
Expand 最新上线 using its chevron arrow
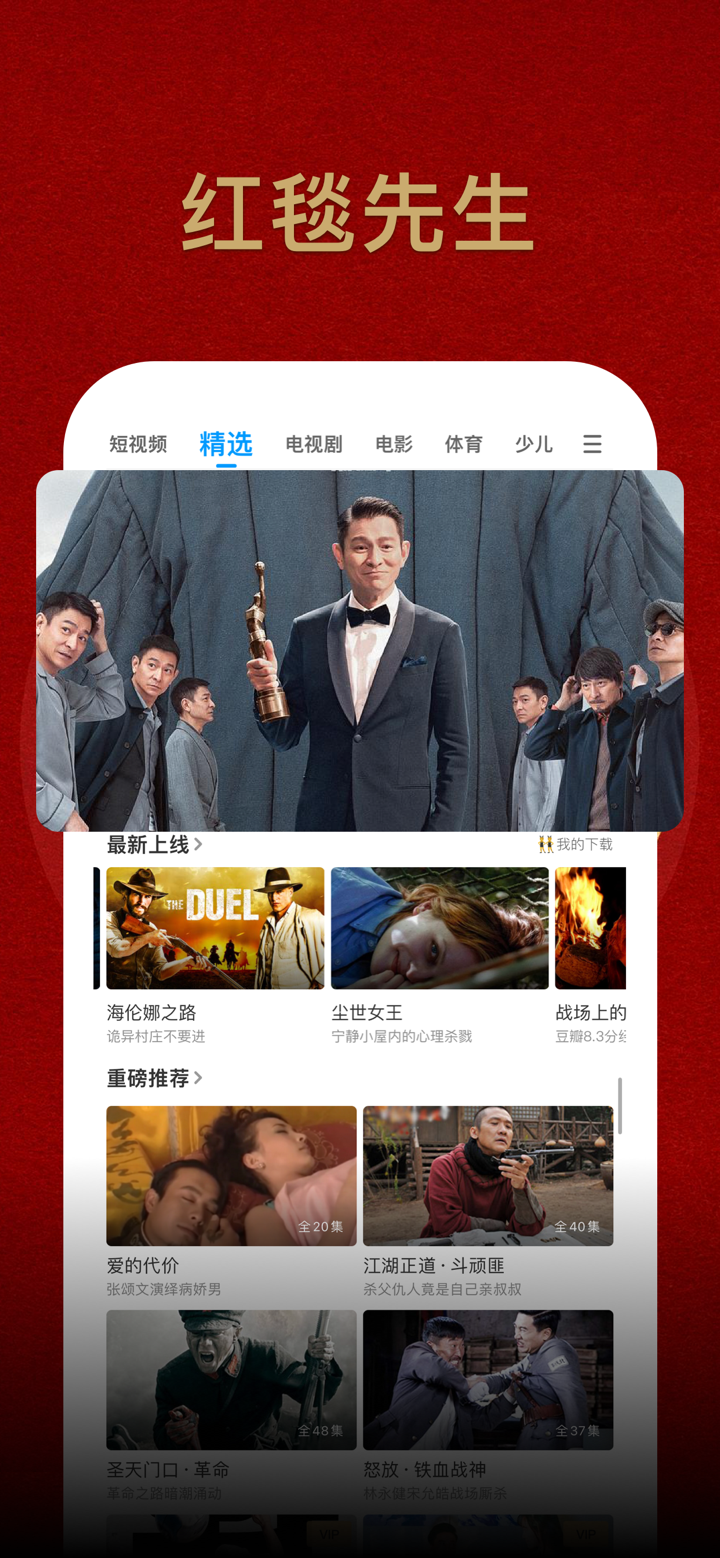(199, 843)
